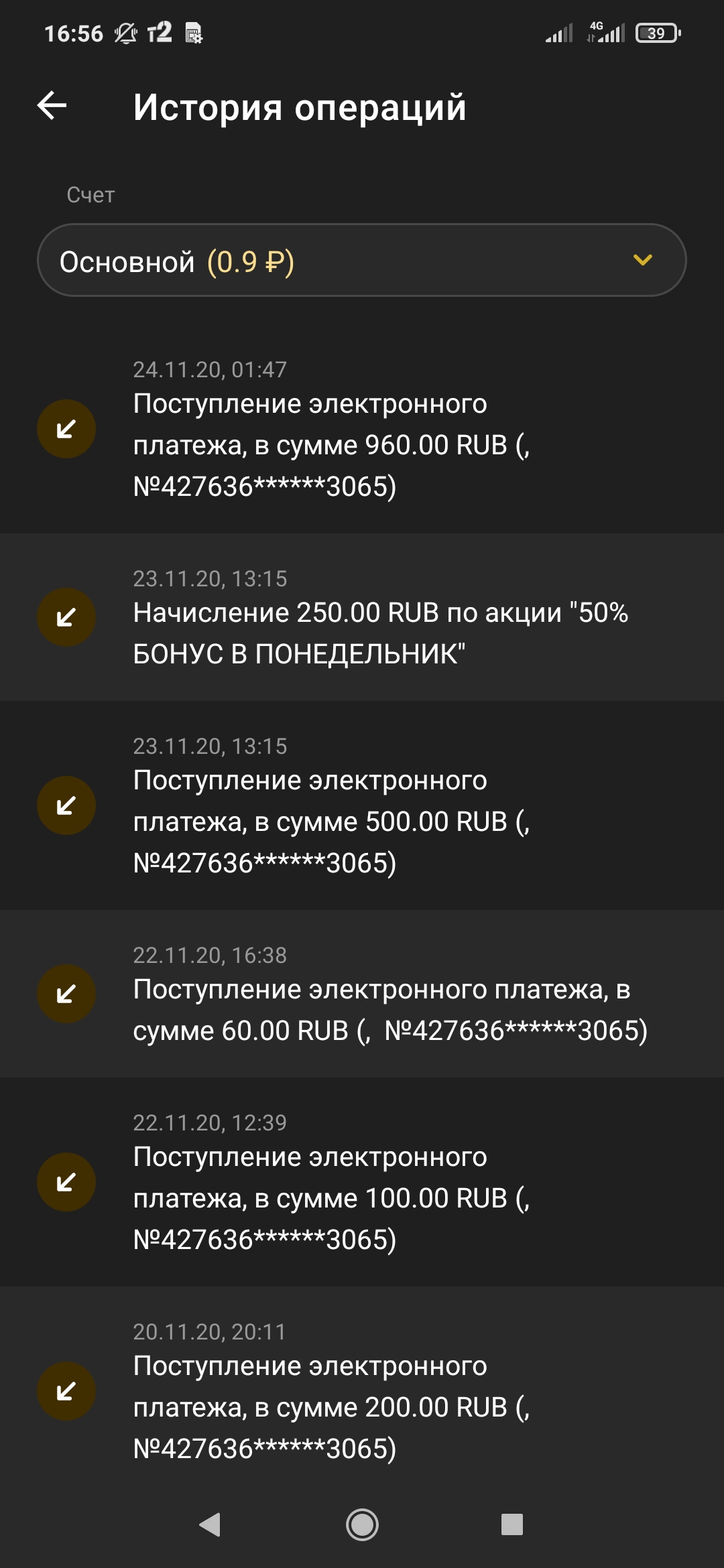Tap the muted notifications icon in status bar
Image resolution: width=724 pixels, height=1568 pixels.
point(124,32)
